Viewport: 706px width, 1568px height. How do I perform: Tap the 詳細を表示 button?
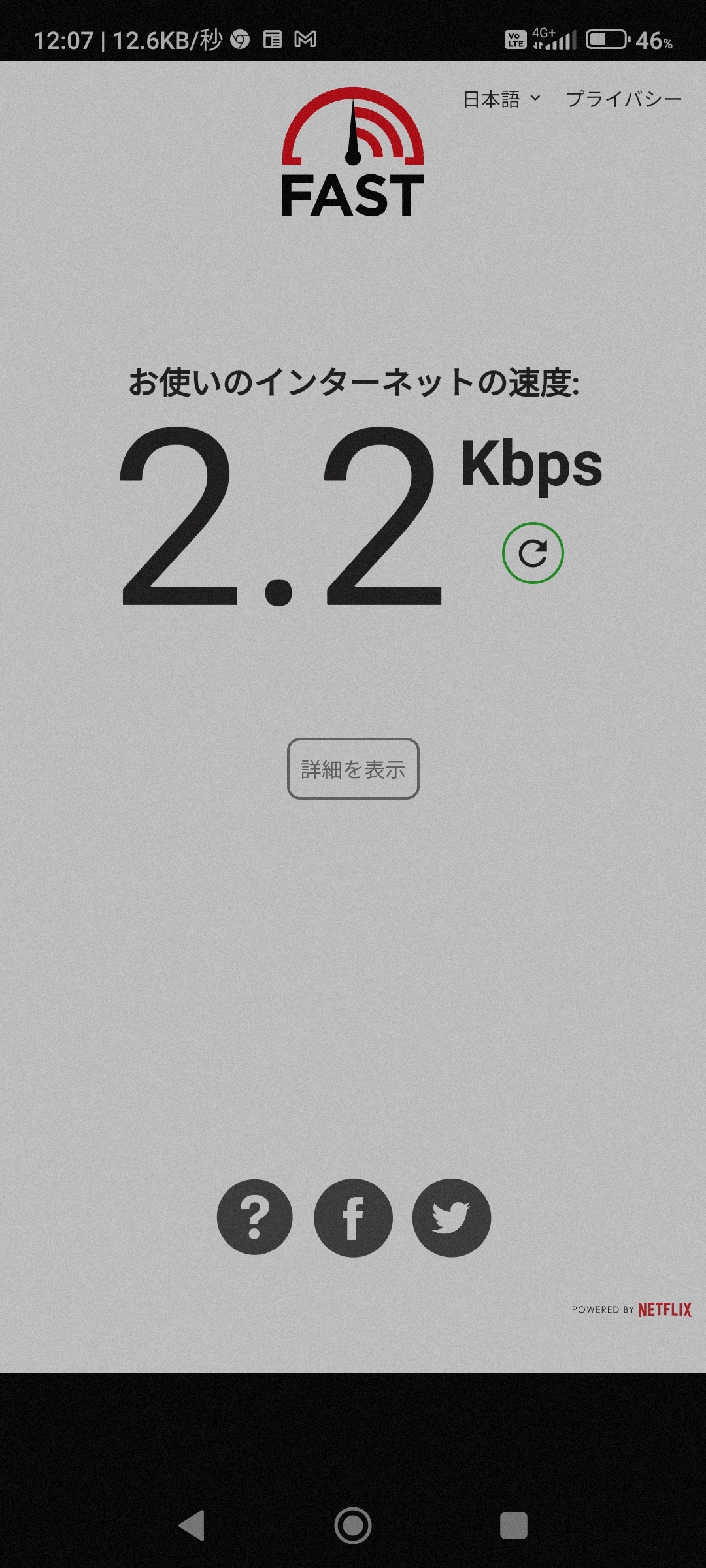click(x=353, y=769)
